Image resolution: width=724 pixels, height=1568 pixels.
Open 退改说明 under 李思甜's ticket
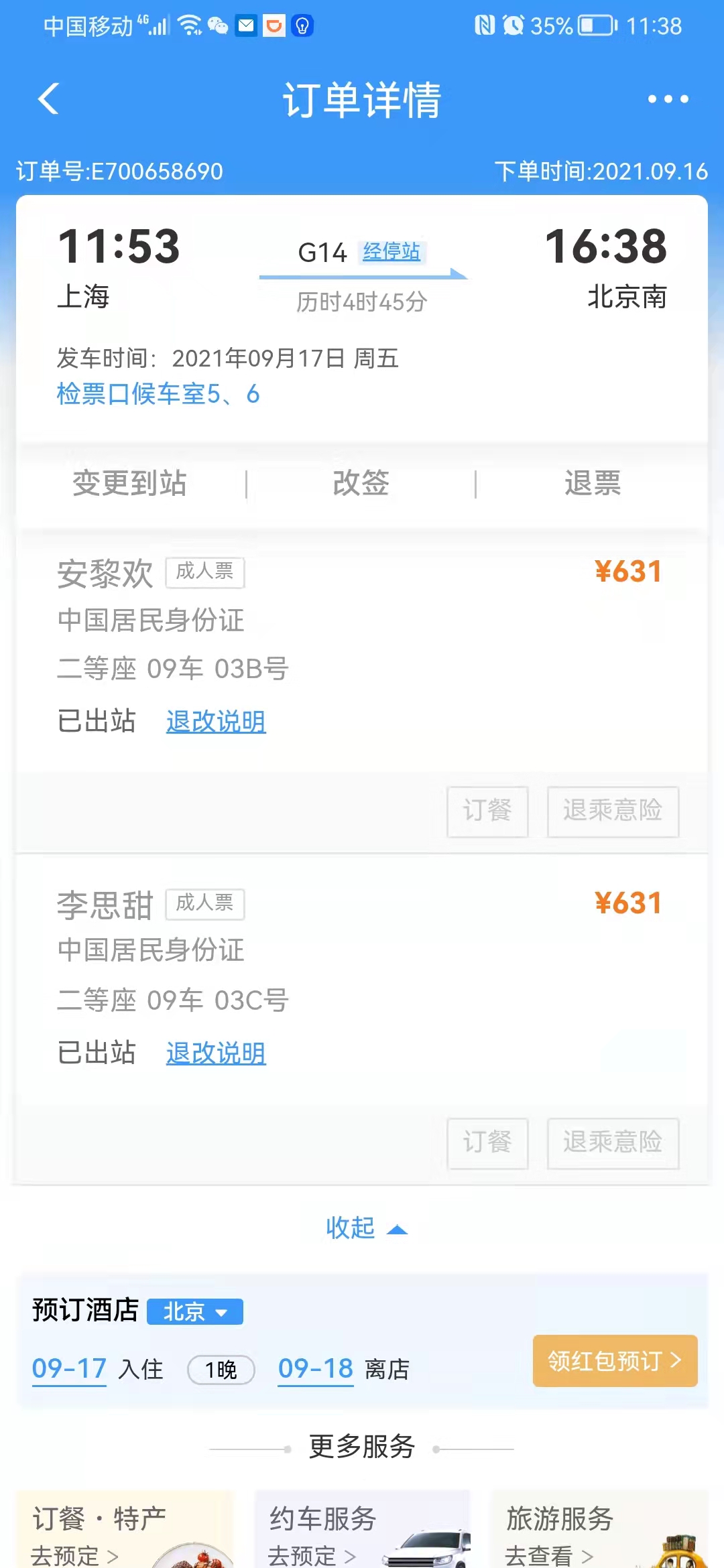pos(216,1053)
